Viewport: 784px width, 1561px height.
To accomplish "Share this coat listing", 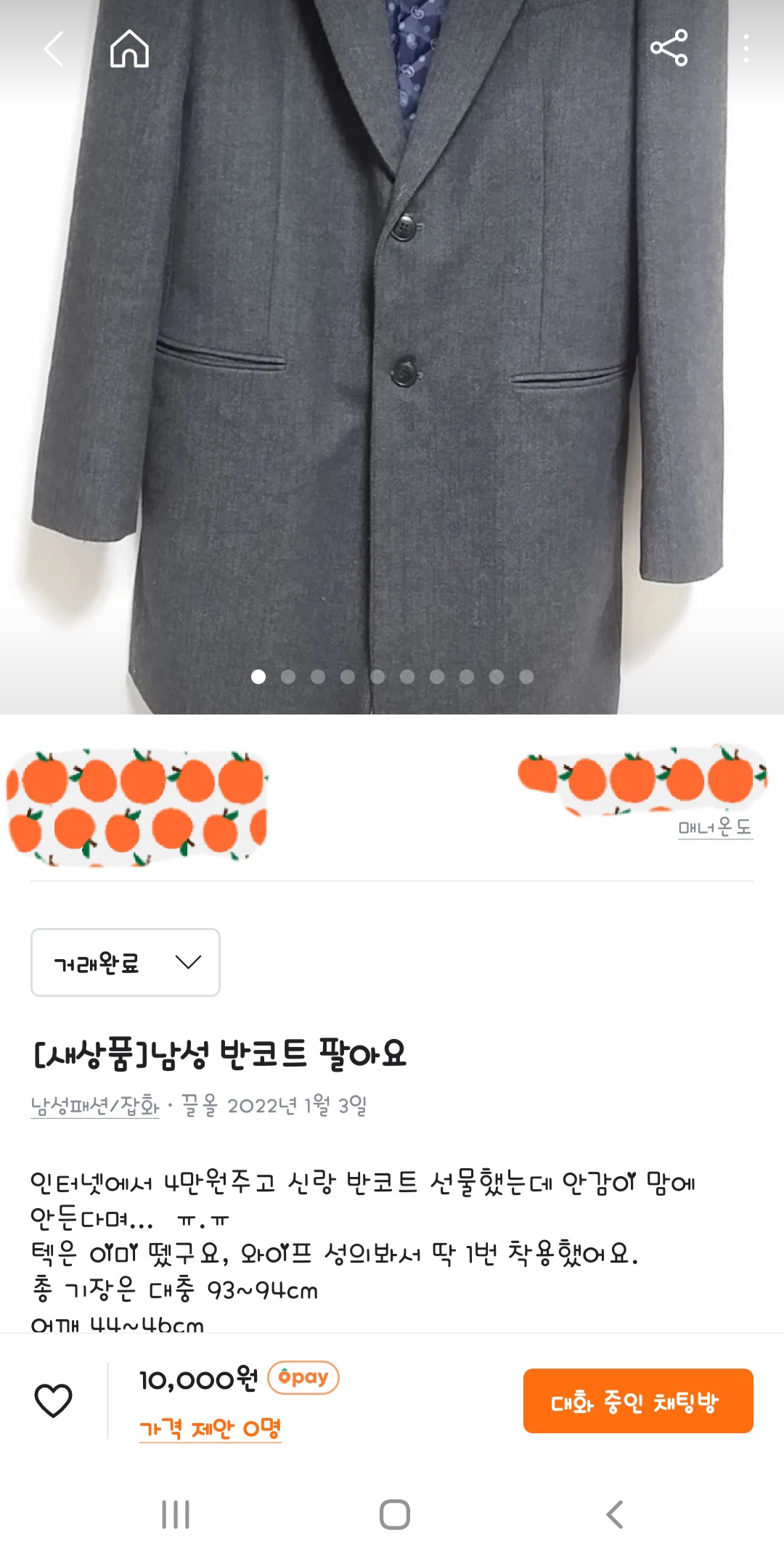I will coord(669,49).
